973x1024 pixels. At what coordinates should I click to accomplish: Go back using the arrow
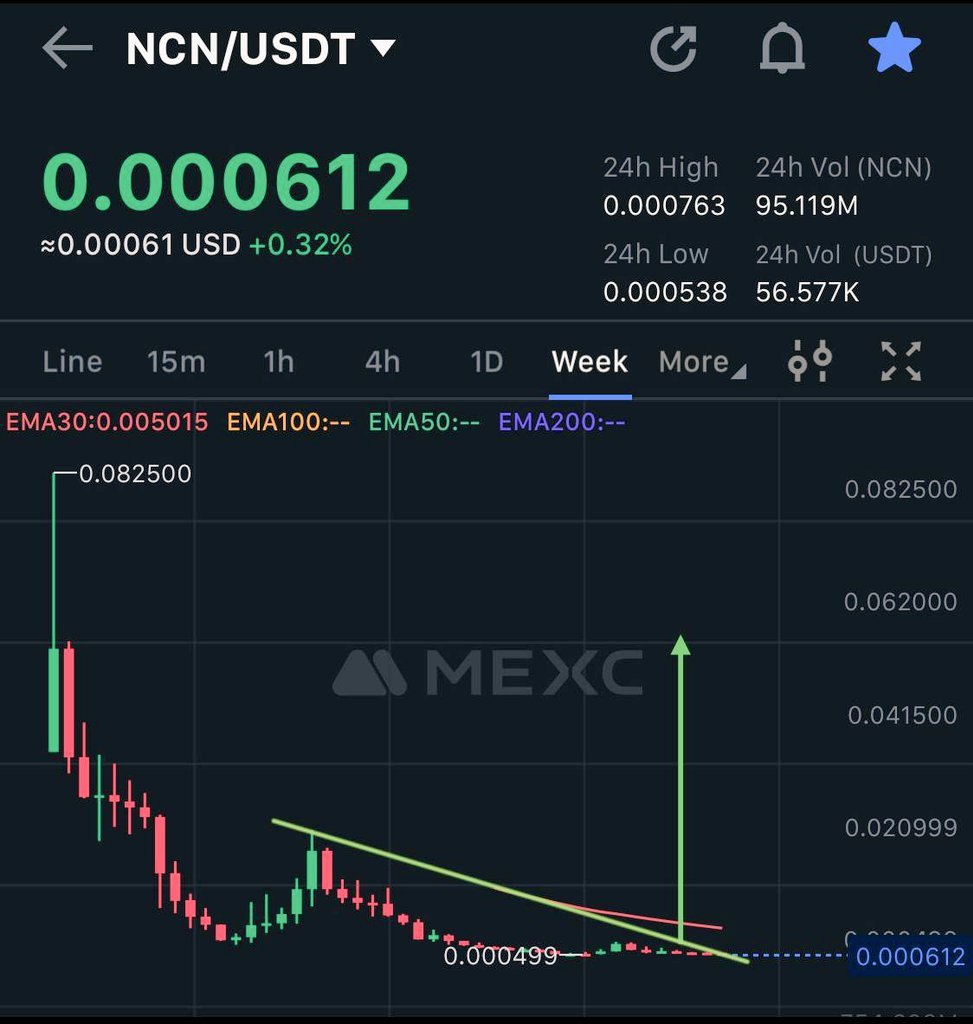(x=68, y=48)
